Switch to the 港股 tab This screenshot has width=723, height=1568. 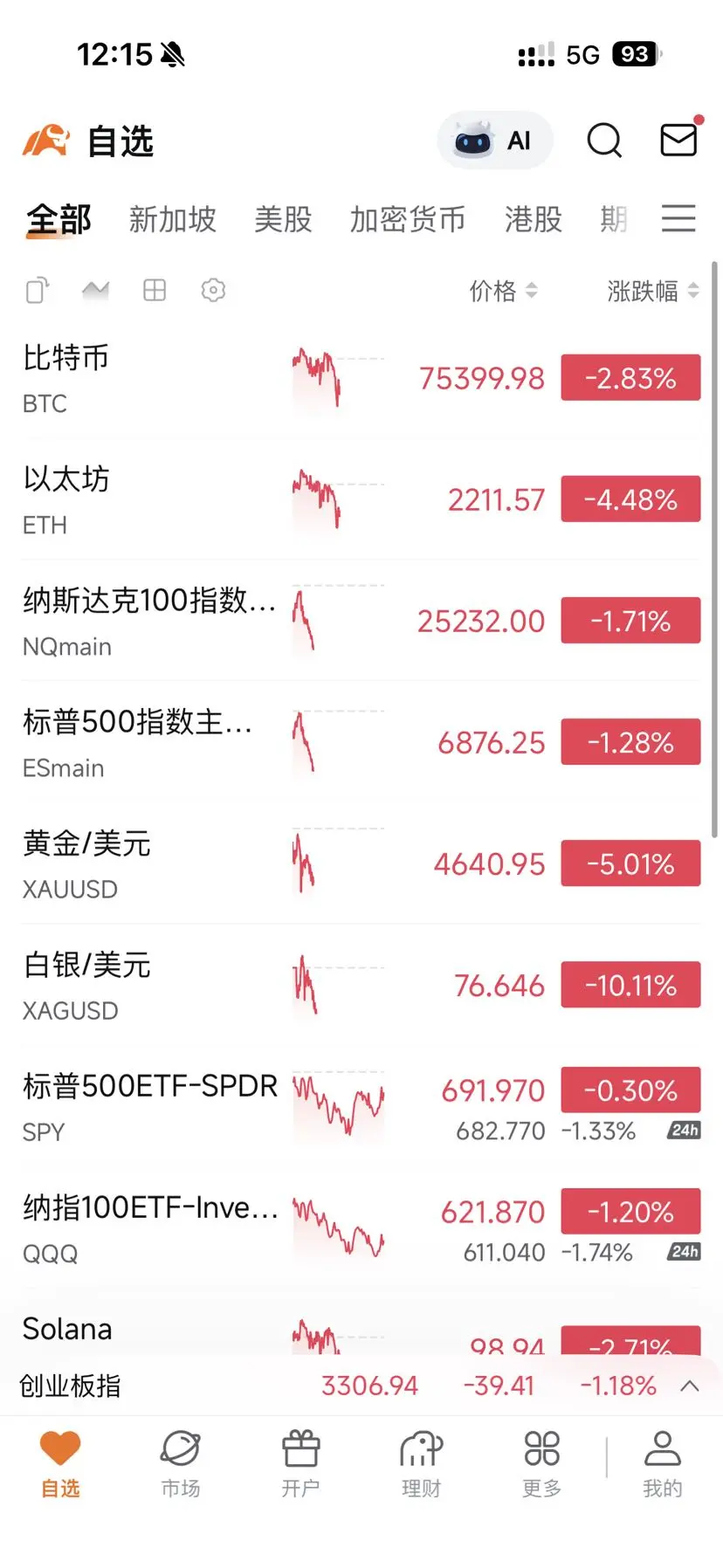click(x=533, y=219)
